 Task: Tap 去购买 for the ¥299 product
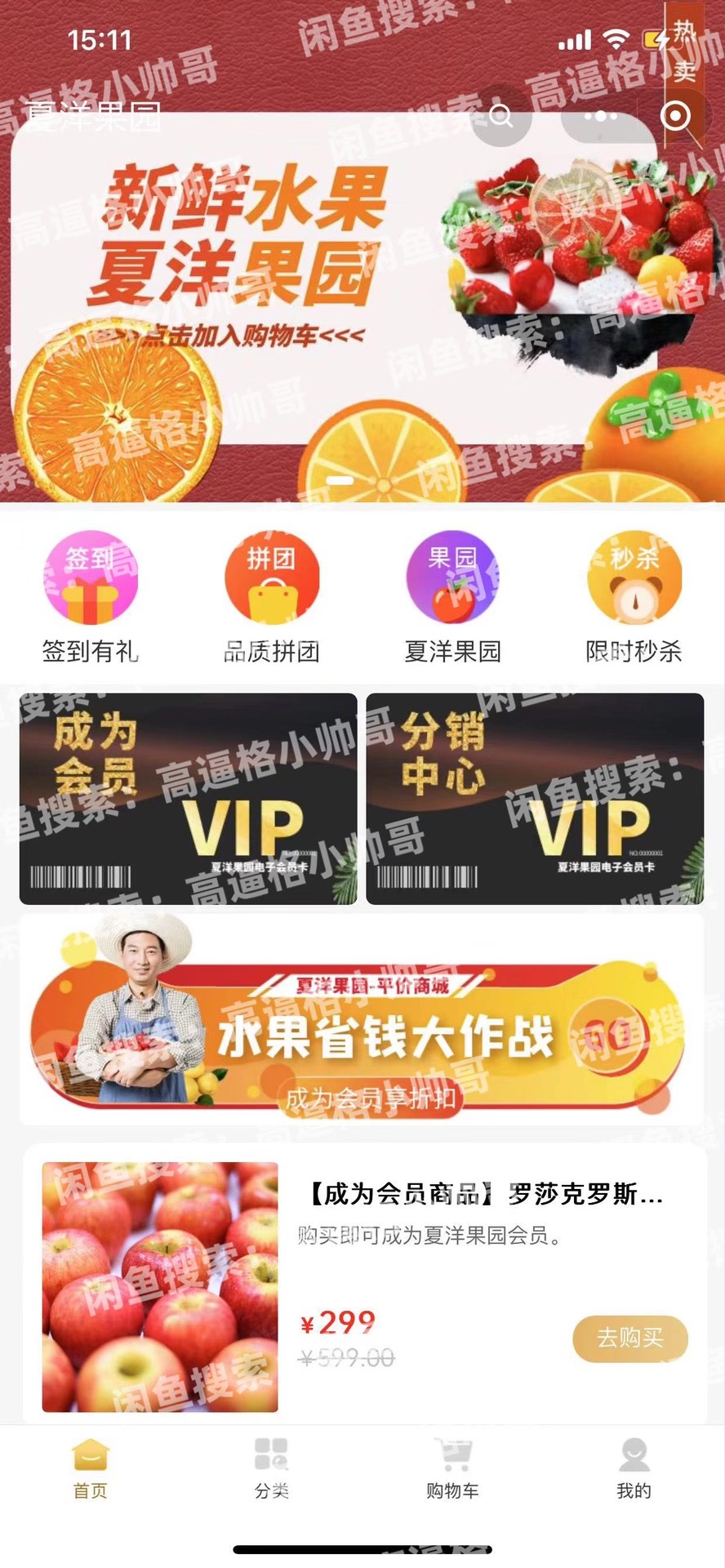[629, 1338]
